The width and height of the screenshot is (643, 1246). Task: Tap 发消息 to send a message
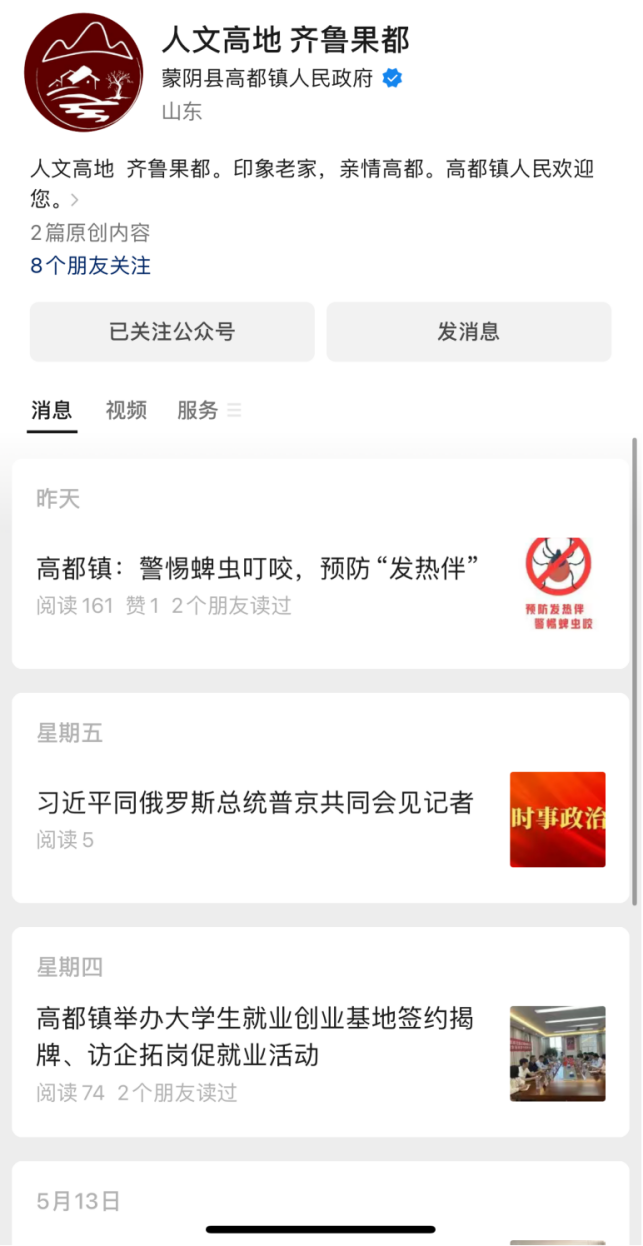468,332
